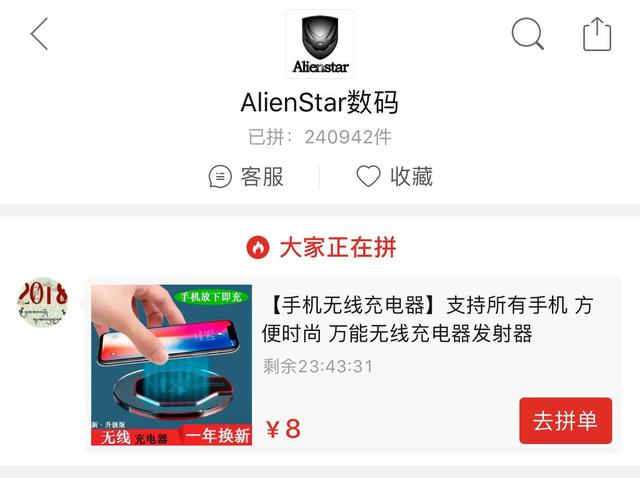Tap 收藏 to favorite this store
Screen dimensions: 640x478
coord(395,177)
